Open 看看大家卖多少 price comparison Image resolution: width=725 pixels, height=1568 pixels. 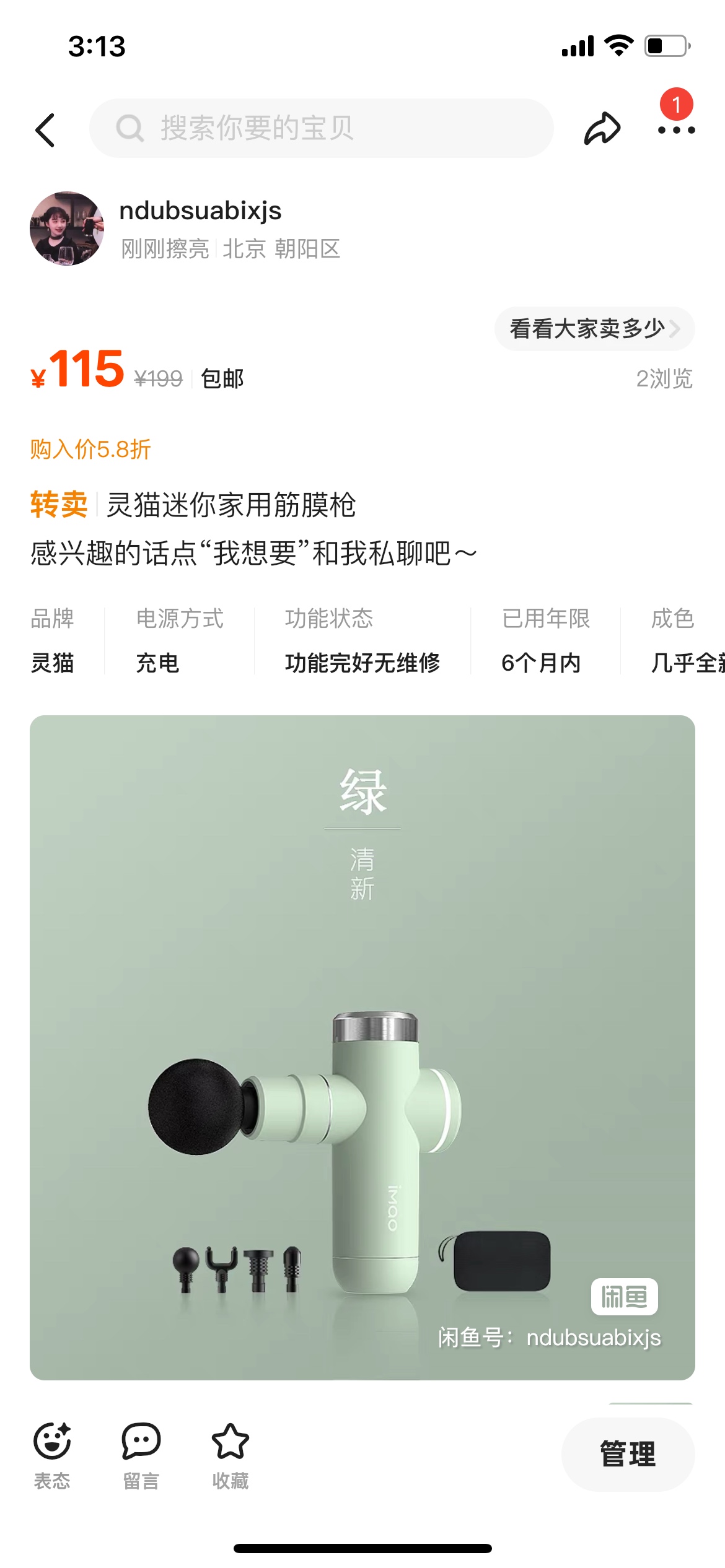pyautogui.click(x=594, y=329)
